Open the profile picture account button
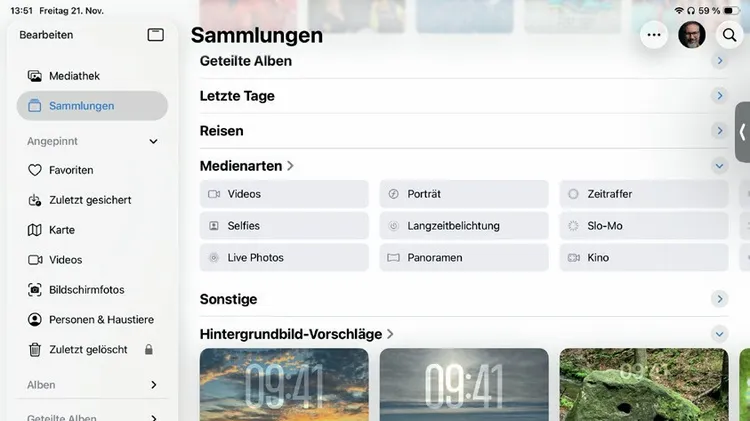 pyautogui.click(x=691, y=34)
